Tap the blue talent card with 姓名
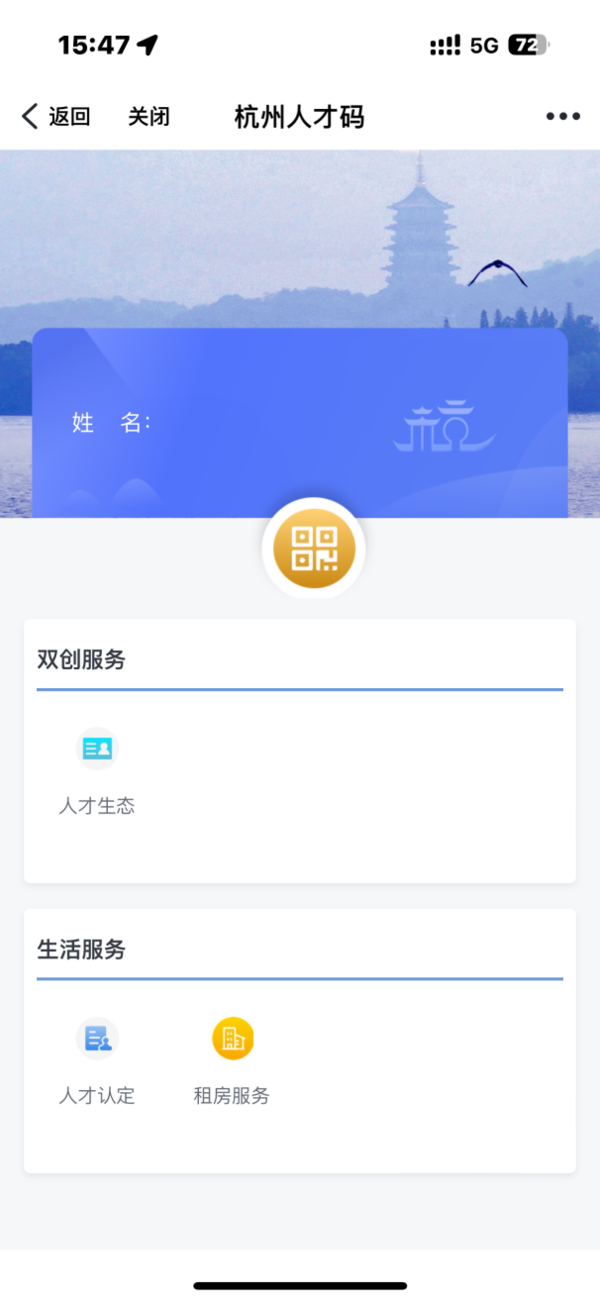This screenshot has width=600, height=1302. click(300, 423)
